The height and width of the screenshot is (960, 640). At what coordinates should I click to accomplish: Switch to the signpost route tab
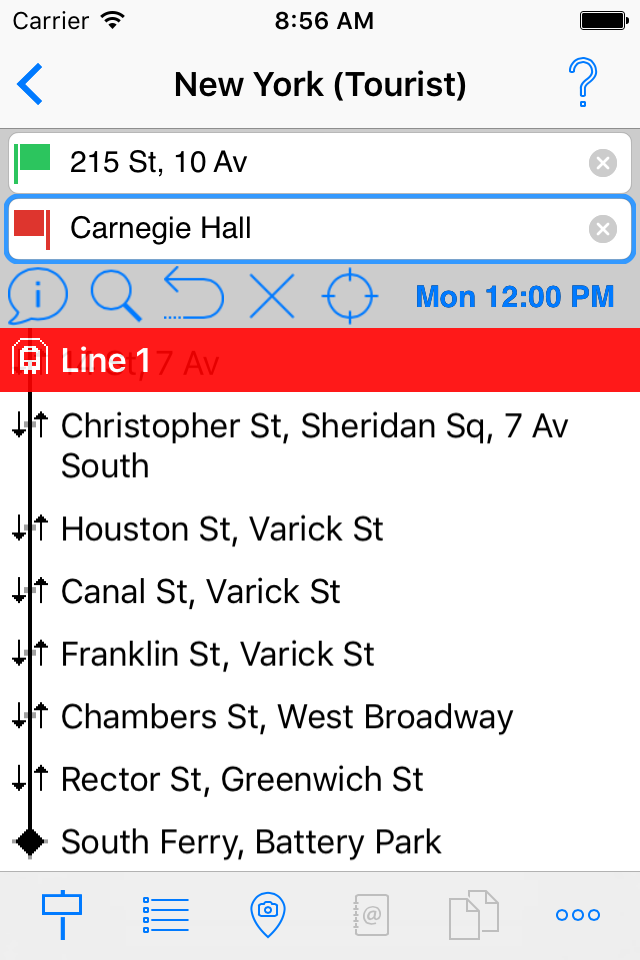click(62, 915)
